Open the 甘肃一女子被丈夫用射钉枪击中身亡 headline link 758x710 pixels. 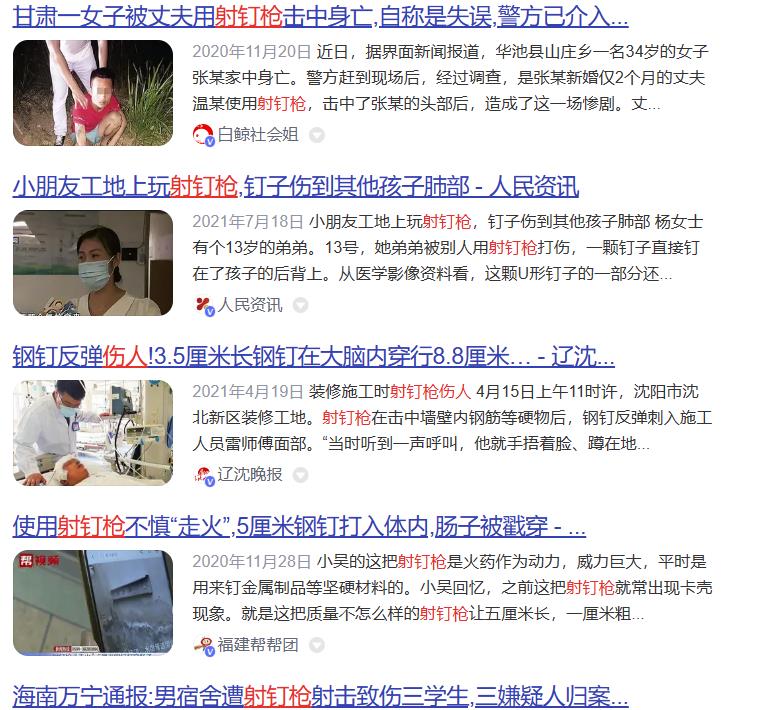click(x=320, y=16)
